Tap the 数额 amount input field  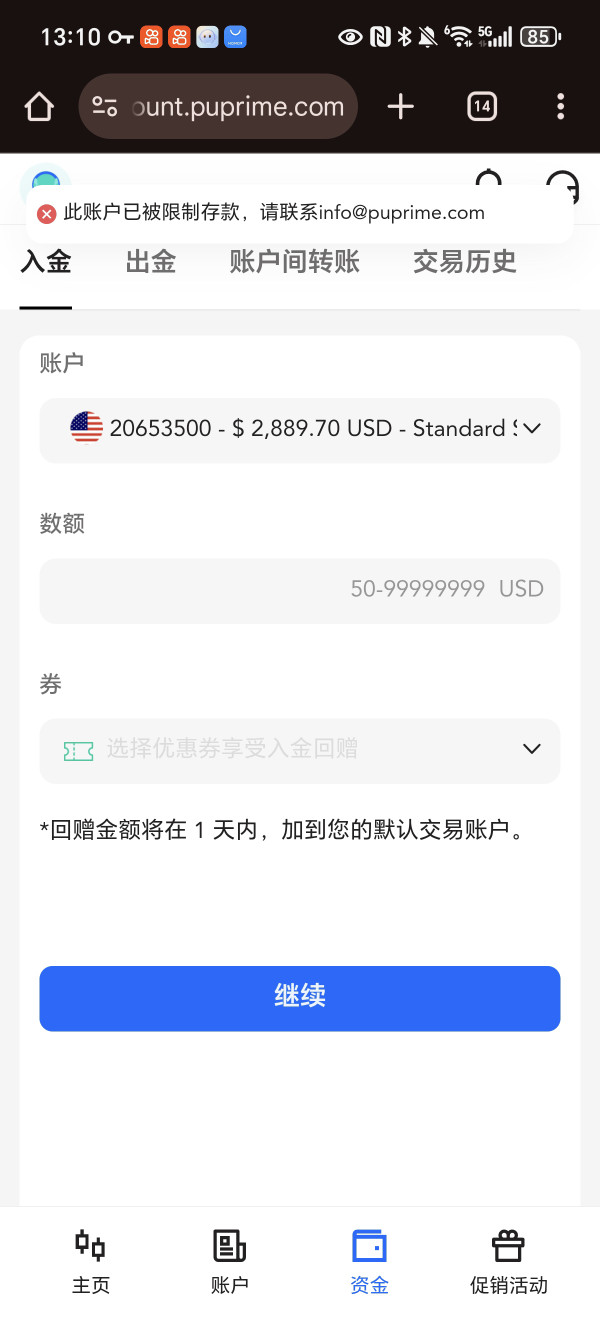(300, 590)
